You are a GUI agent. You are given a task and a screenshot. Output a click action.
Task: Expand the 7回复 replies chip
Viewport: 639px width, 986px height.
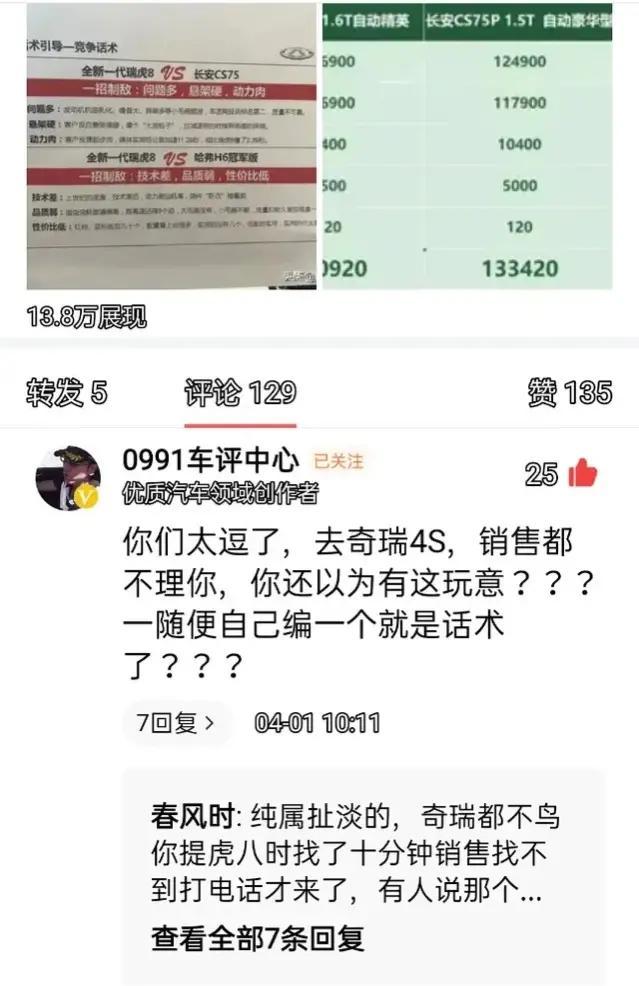pos(175,723)
